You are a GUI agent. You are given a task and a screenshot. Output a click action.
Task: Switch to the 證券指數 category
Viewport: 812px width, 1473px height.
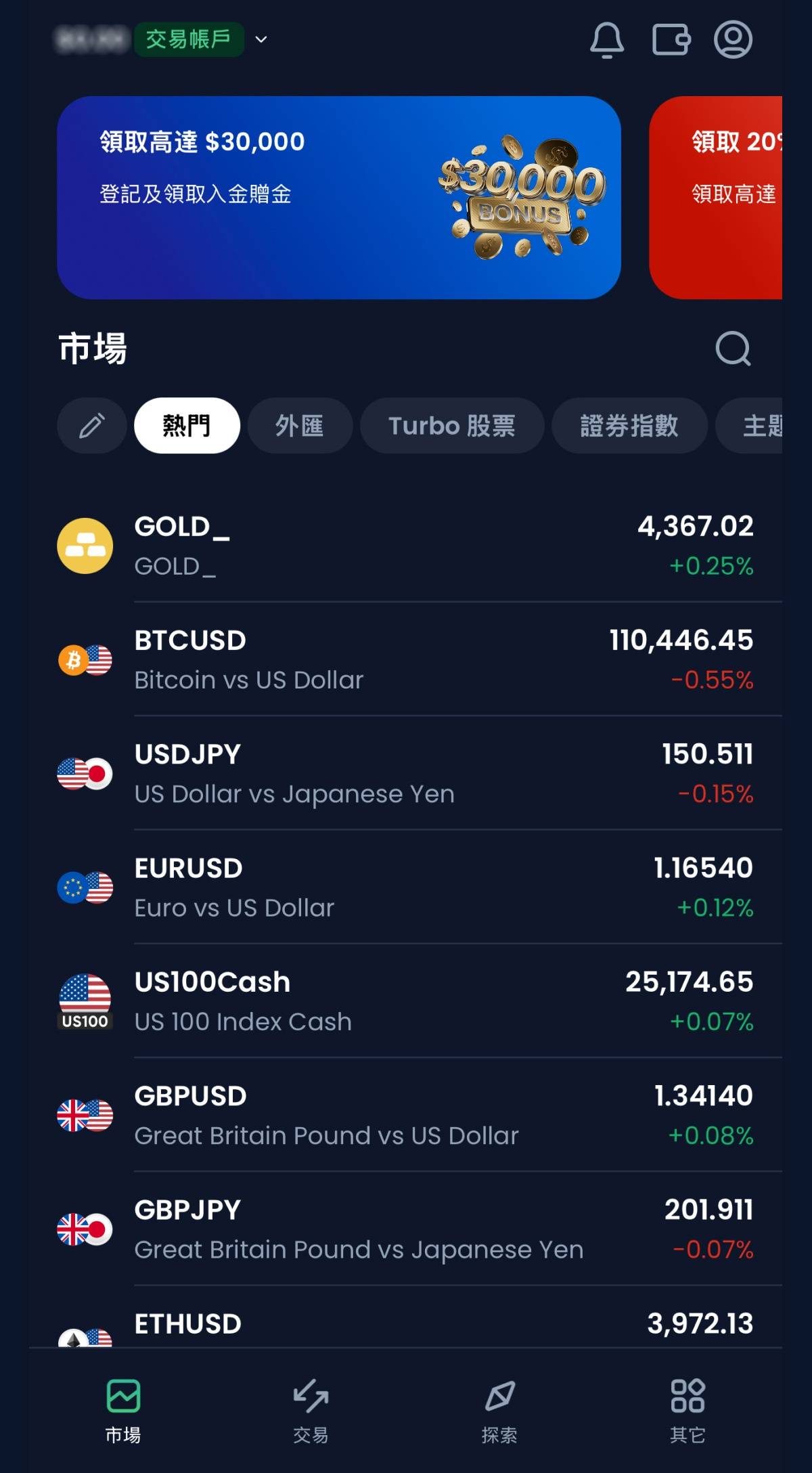tap(629, 426)
